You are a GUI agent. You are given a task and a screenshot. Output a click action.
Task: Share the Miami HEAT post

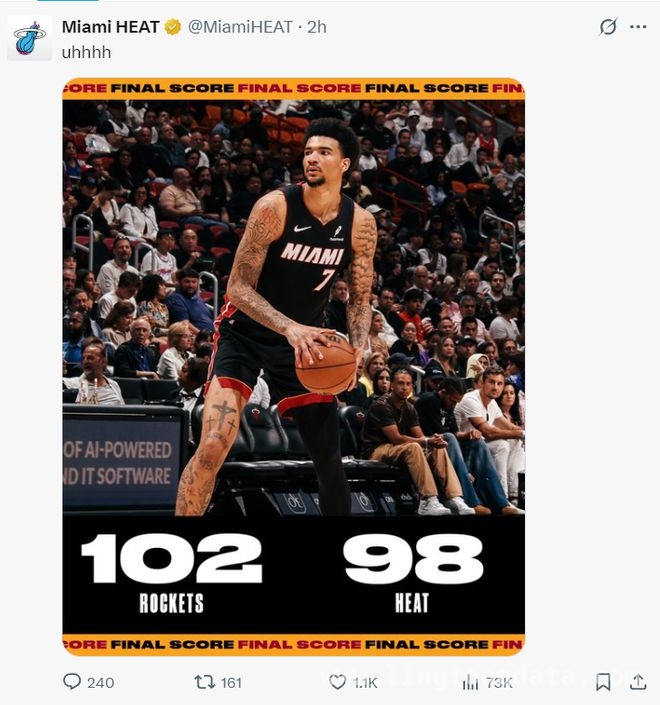click(x=637, y=682)
